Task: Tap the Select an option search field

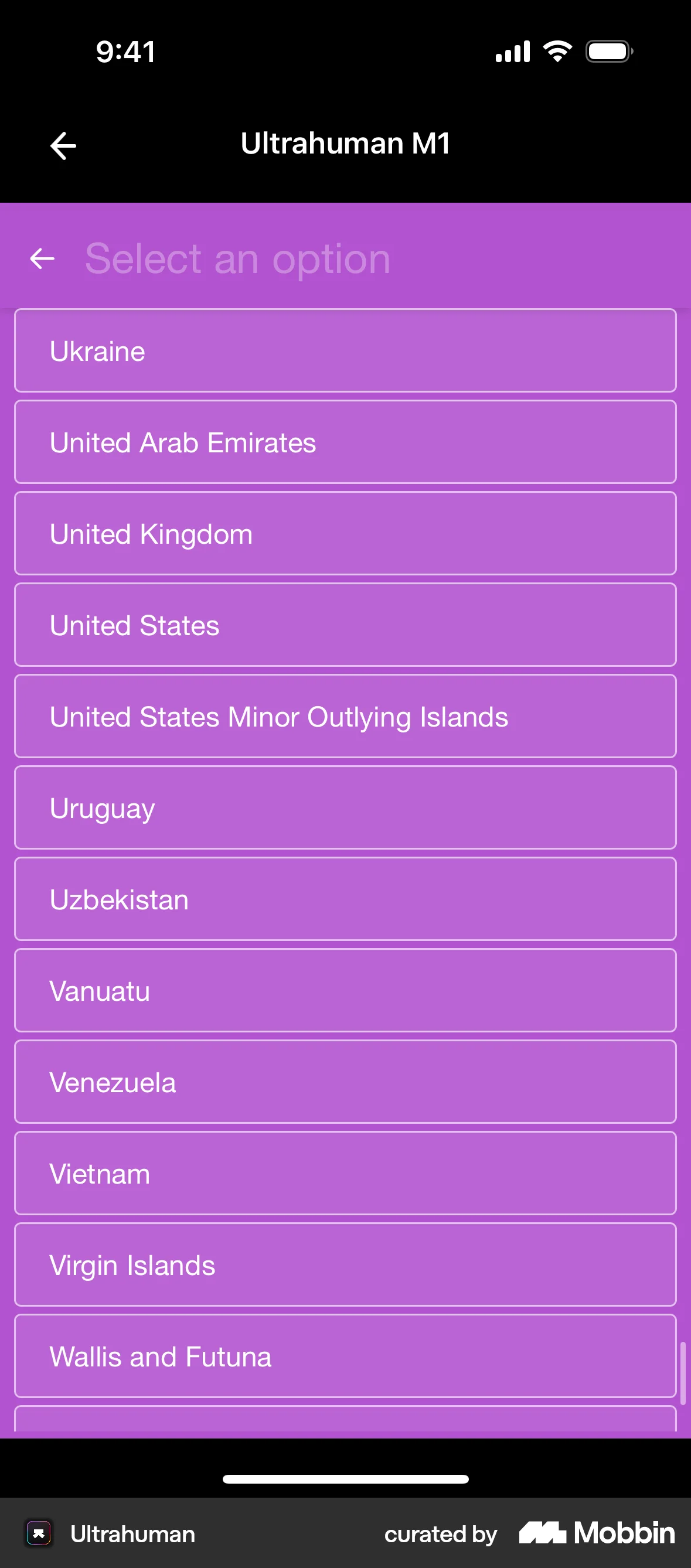Action: [365, 258]
